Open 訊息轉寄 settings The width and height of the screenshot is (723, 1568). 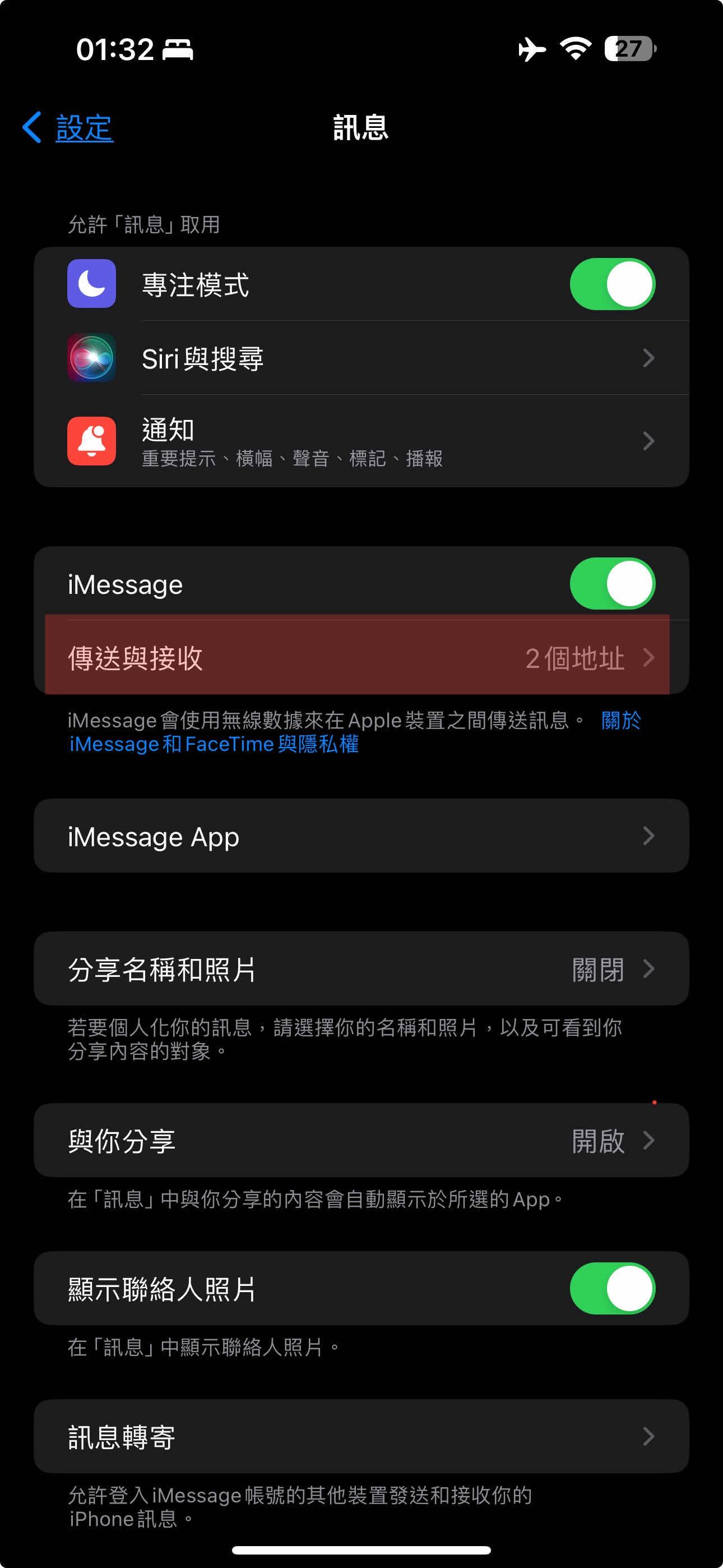click(x=360, y=1437)
